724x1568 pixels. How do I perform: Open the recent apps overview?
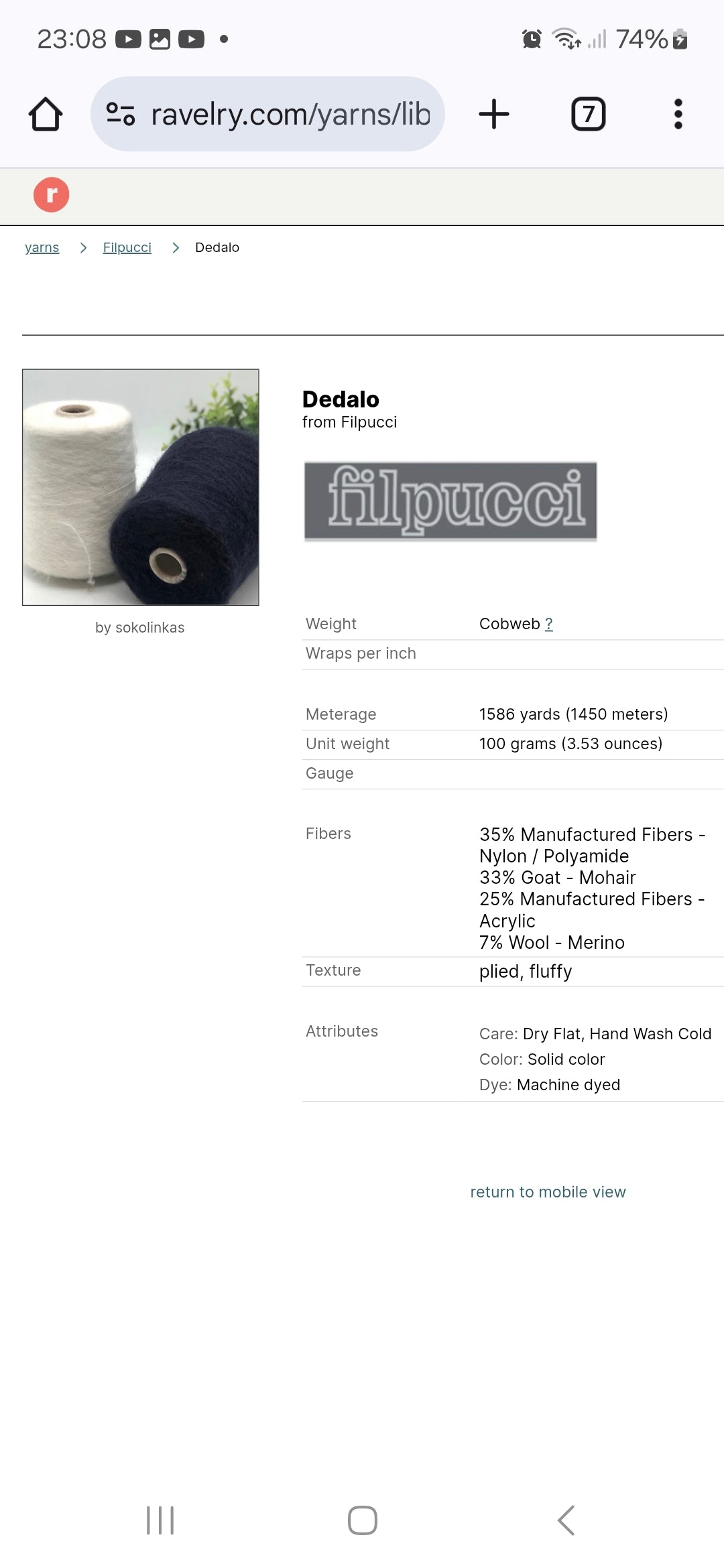pyautogui.click(x=160, y=1520)
